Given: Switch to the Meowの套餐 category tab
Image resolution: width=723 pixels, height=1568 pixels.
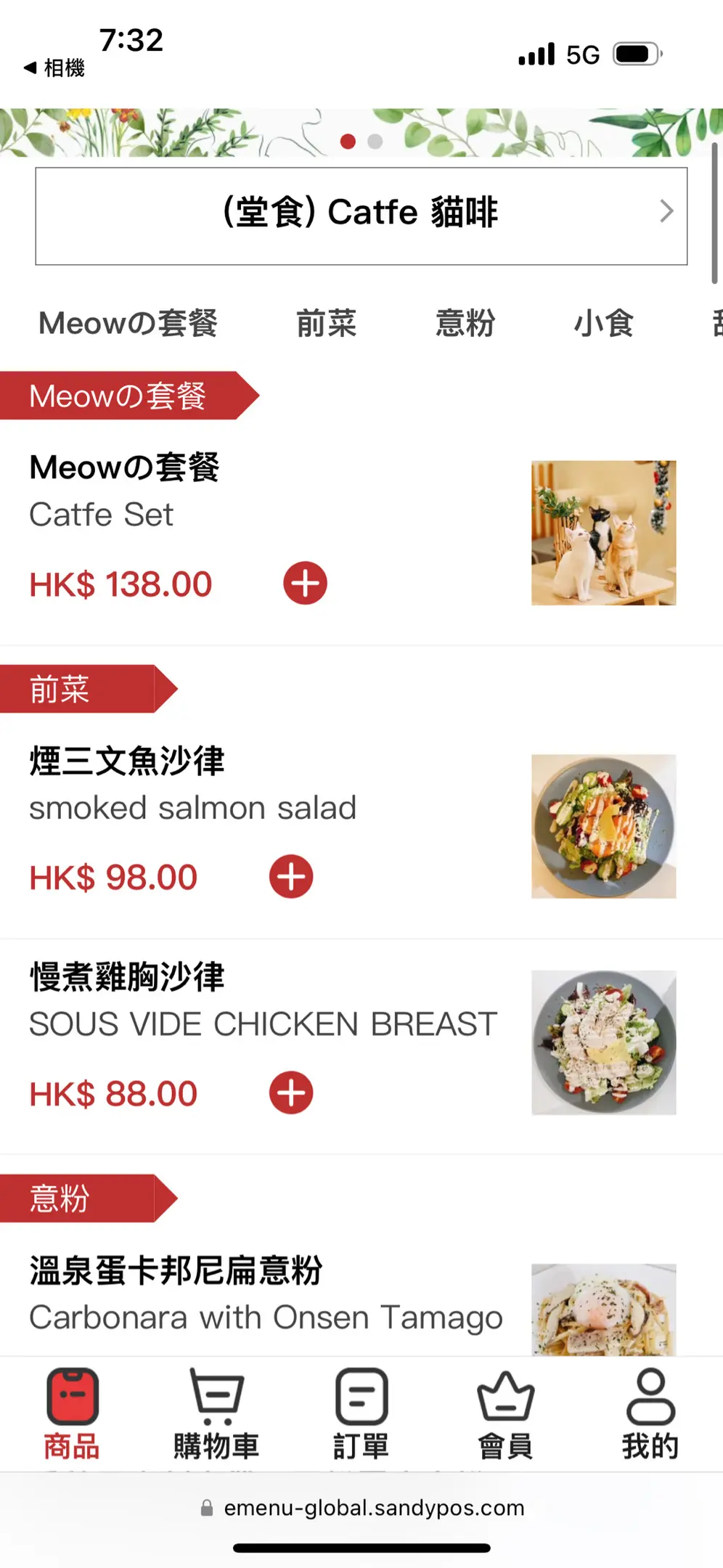Looking at the screenshot, I should [128, 323].
